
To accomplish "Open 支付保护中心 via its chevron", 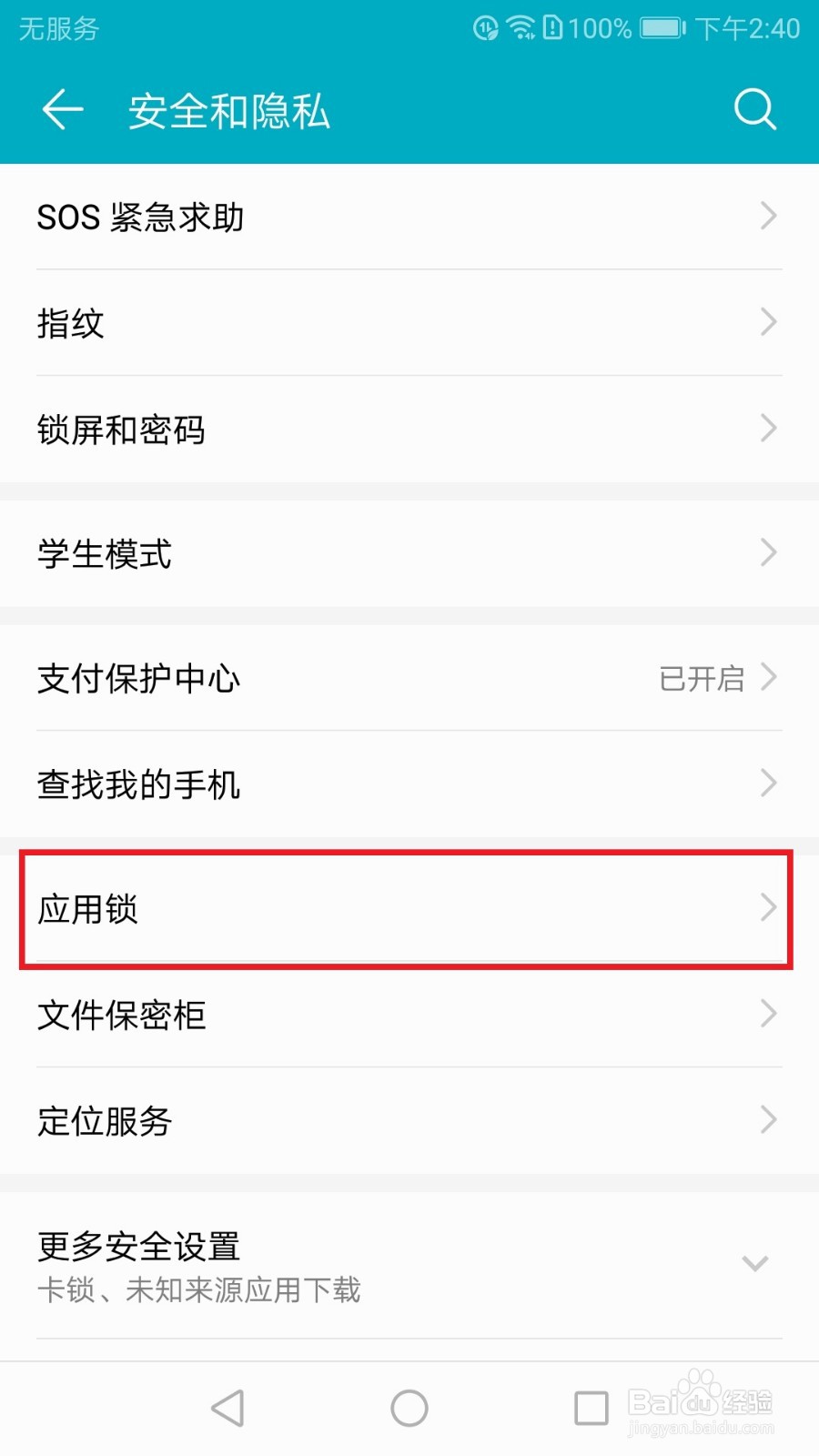I will [769, 678].
